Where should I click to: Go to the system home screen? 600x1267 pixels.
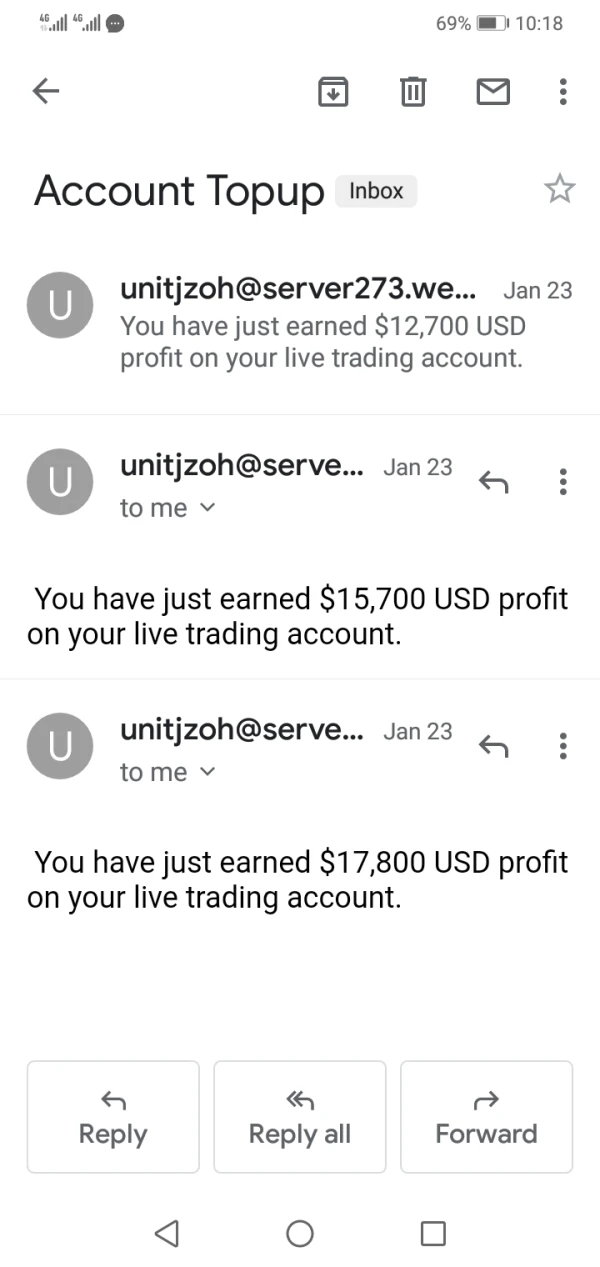coord(300,1233)
